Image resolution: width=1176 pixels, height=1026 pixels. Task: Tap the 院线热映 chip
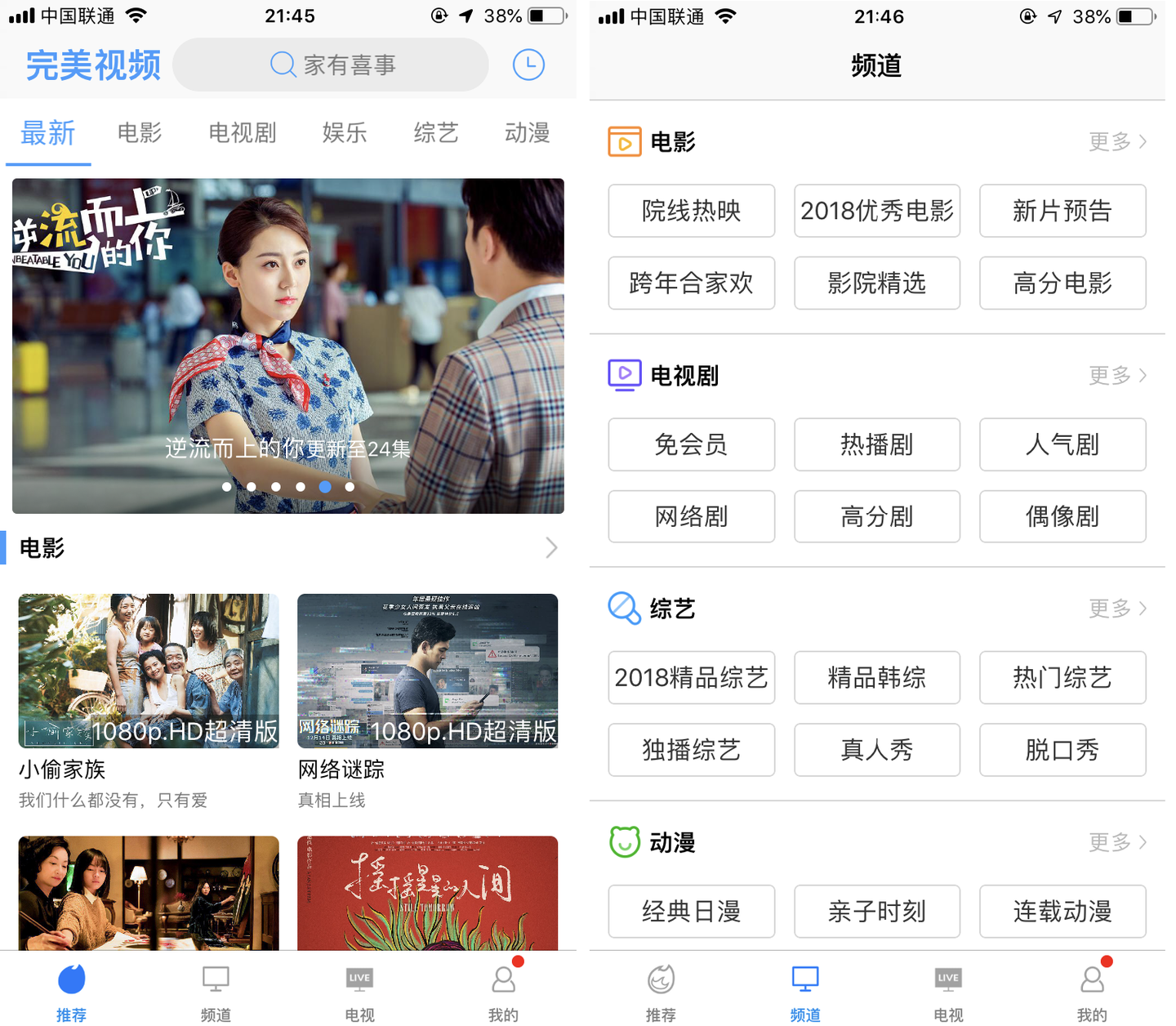click(691, 211)
